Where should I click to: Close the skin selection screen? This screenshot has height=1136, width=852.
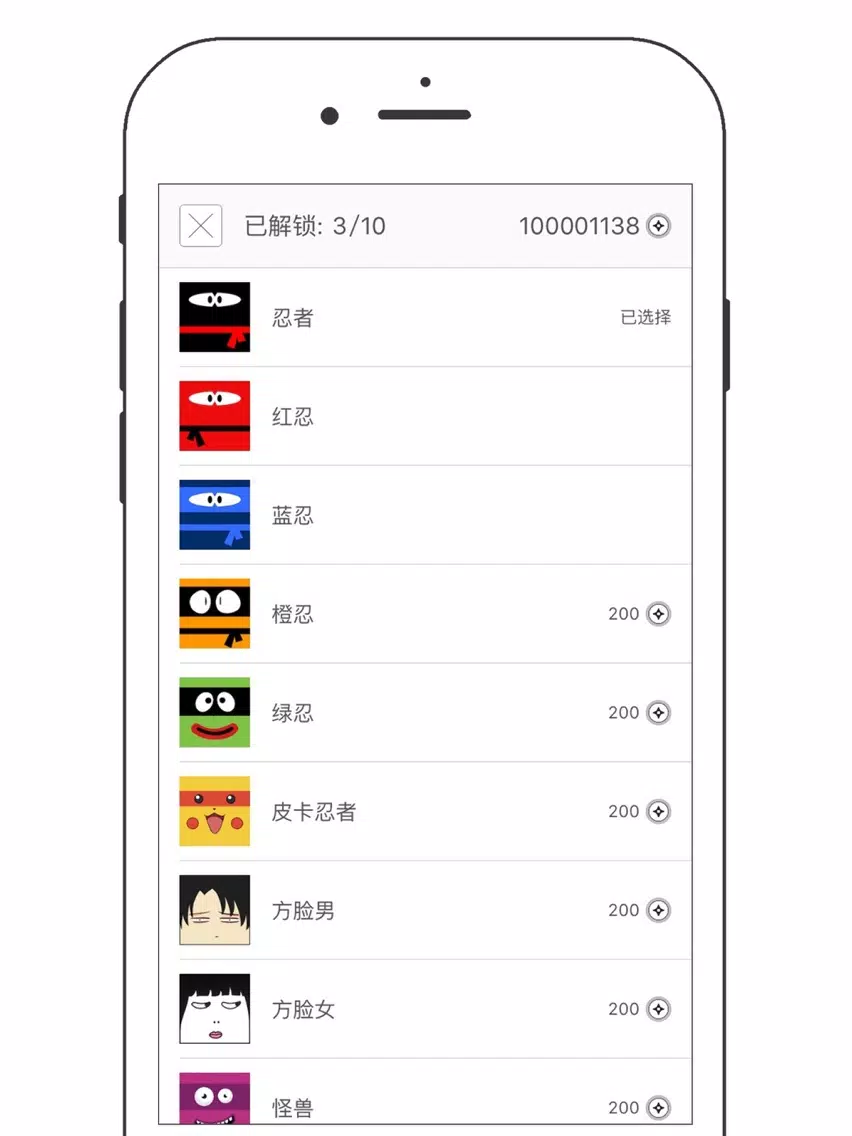pyautogui.click(x=200, y=226)
